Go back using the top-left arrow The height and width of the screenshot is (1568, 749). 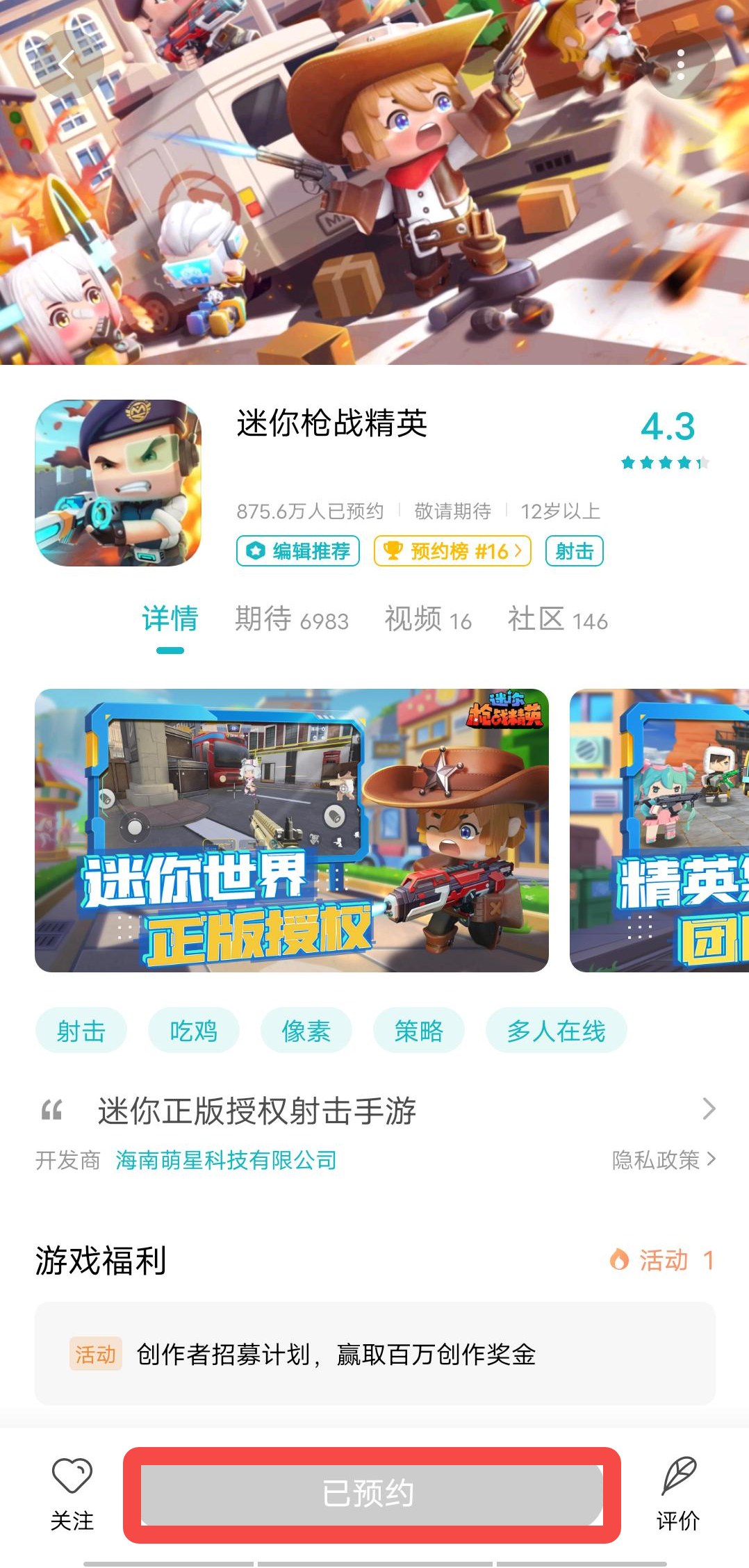pyautogui.click(x=67, y=65)
